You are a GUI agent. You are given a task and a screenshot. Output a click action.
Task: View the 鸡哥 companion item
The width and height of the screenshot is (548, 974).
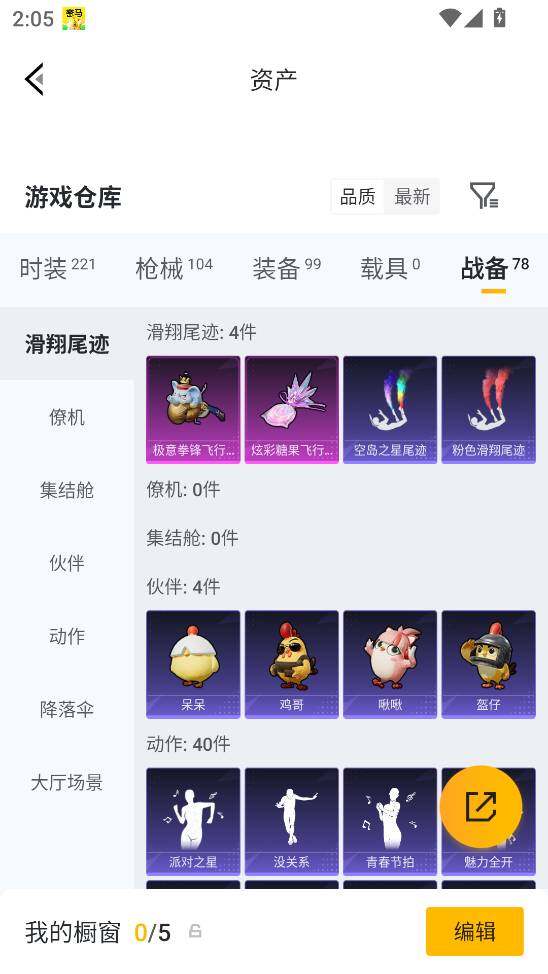(x=291, y=664)
